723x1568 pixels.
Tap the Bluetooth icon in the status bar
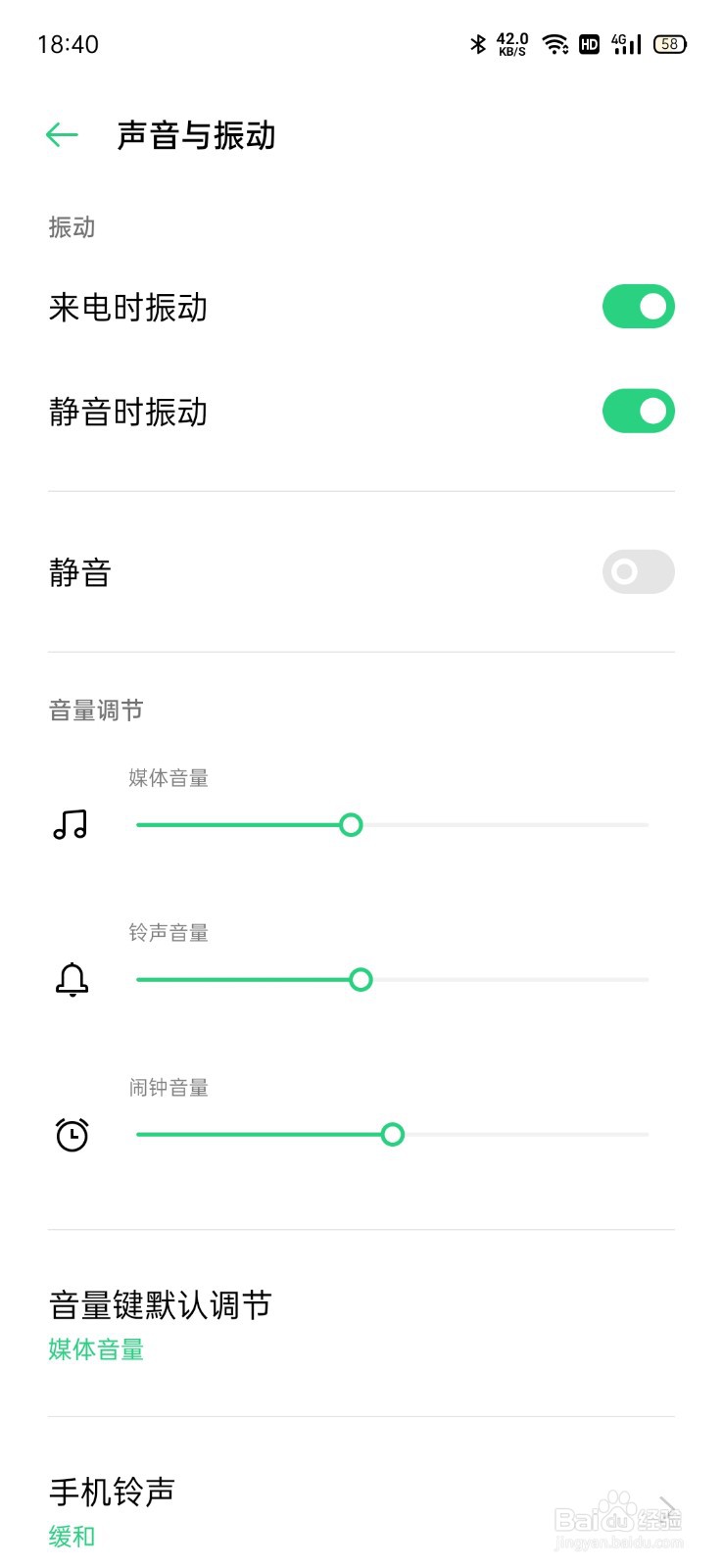click(x=477, y=44)
